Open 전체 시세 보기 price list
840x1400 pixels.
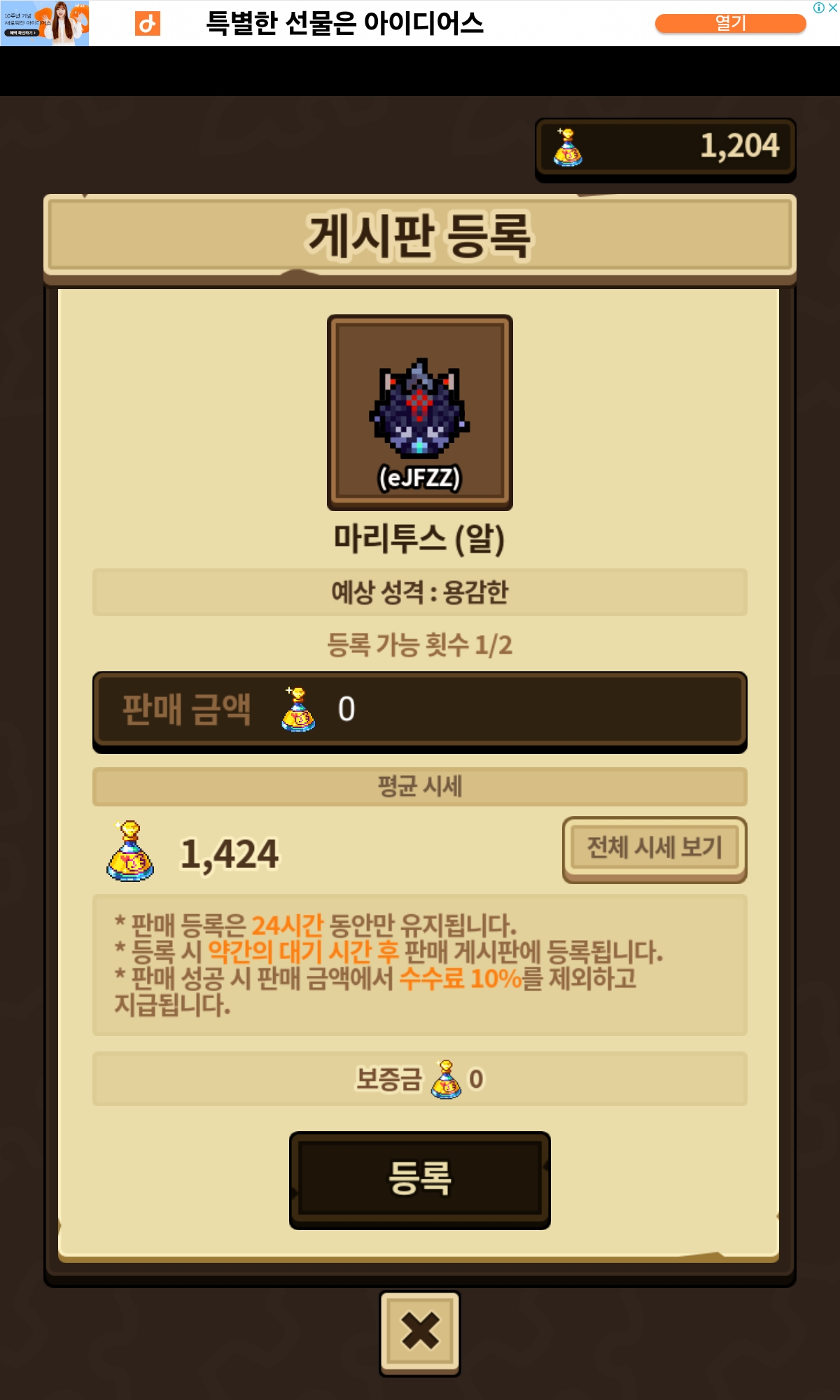[654, 849]
